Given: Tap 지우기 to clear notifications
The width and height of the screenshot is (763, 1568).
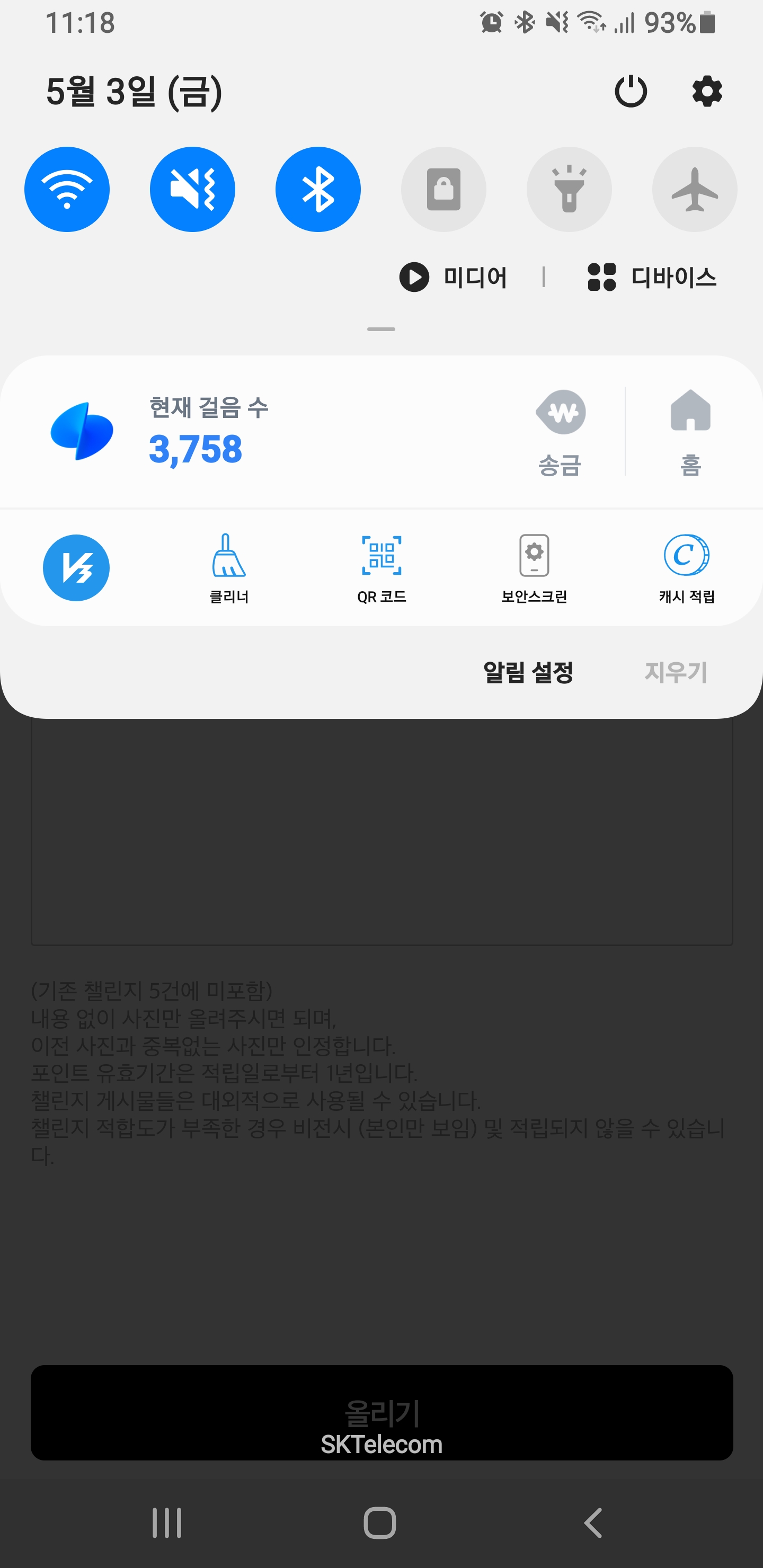Looking at the screenshot, I should 676,672.
